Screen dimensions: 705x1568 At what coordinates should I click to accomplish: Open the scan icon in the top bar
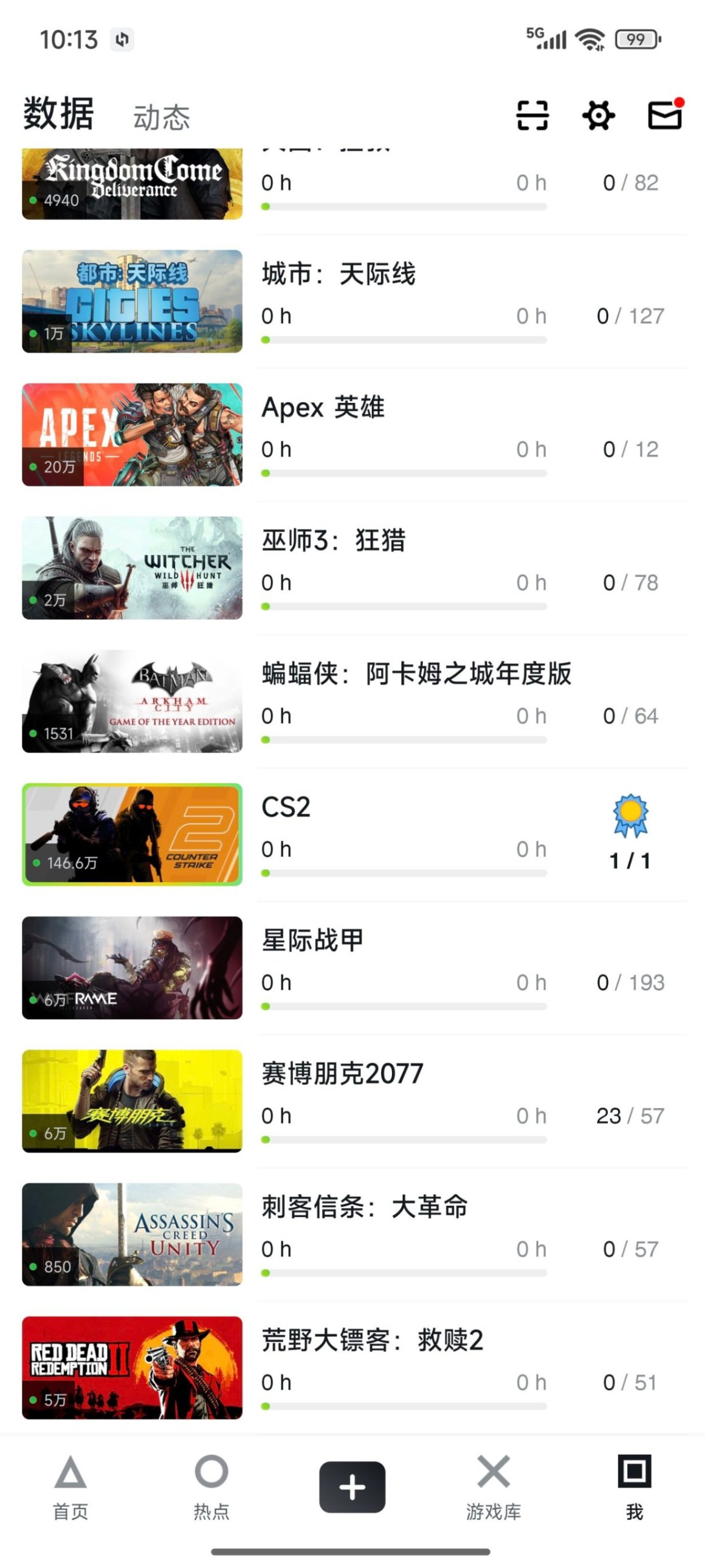(x=532, y=116)
